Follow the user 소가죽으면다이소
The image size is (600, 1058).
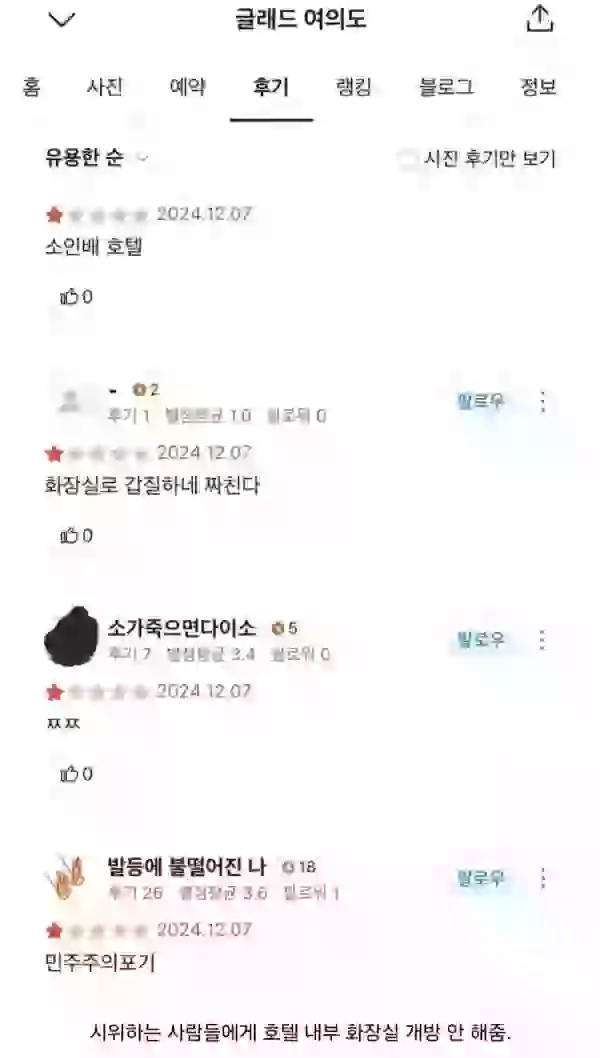pos(481,640)
